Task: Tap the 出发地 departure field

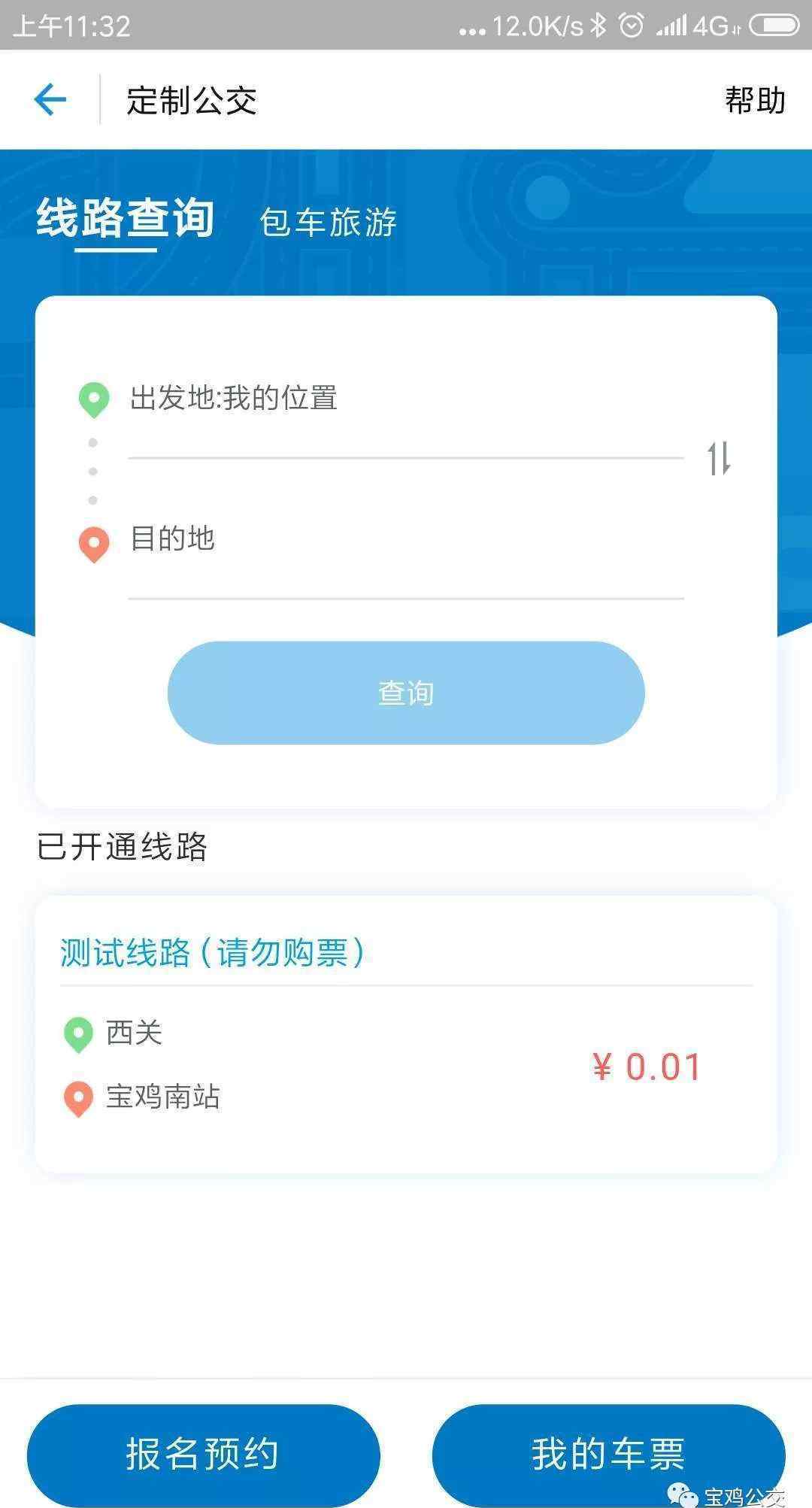Action: [x=404, y=399]
